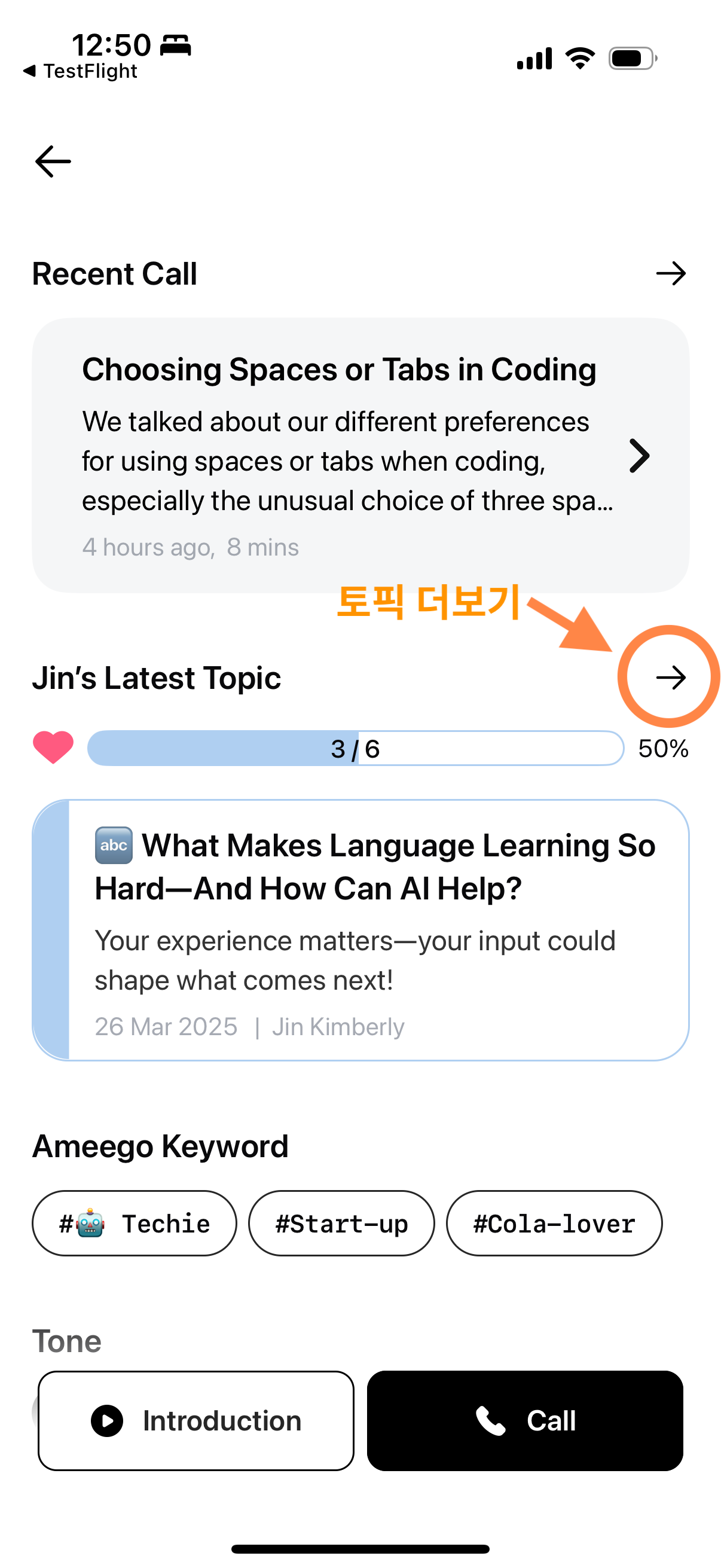721x1568 pixels.
Task: Return to the TestFlight app
Action: (x=80, y=71)
